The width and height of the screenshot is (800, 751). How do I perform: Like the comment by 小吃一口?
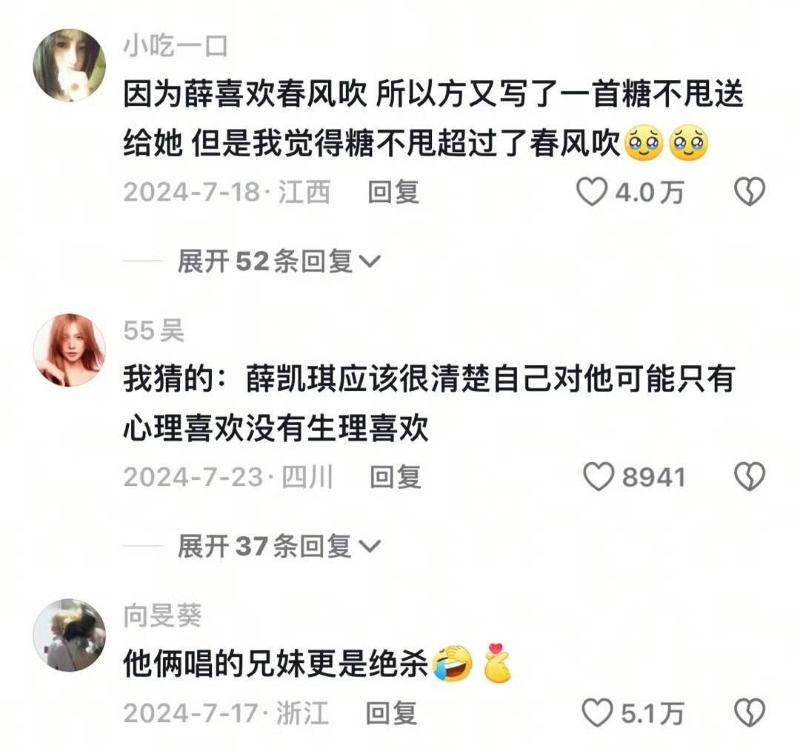tap(594, 191)
